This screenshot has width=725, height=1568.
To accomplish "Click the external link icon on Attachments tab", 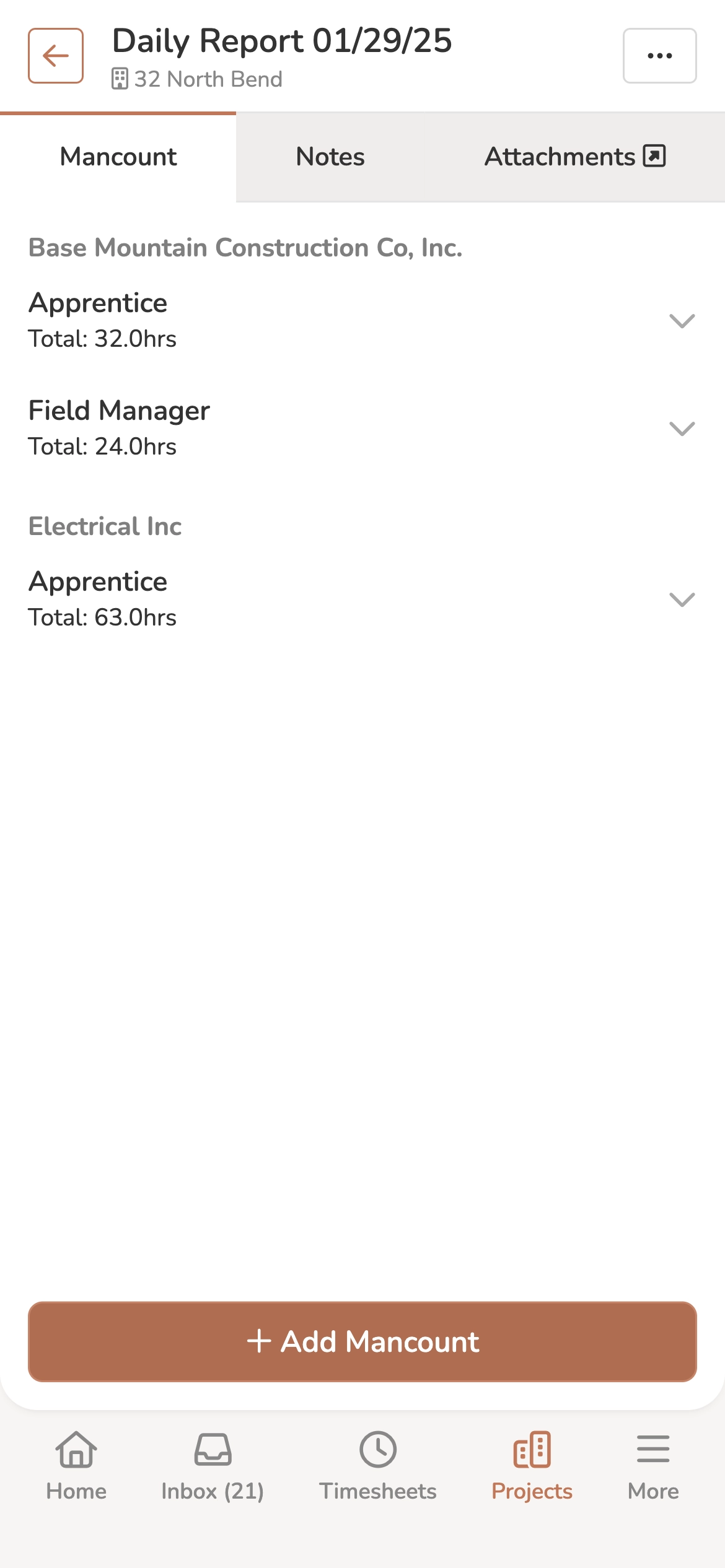I will [654, 156].
